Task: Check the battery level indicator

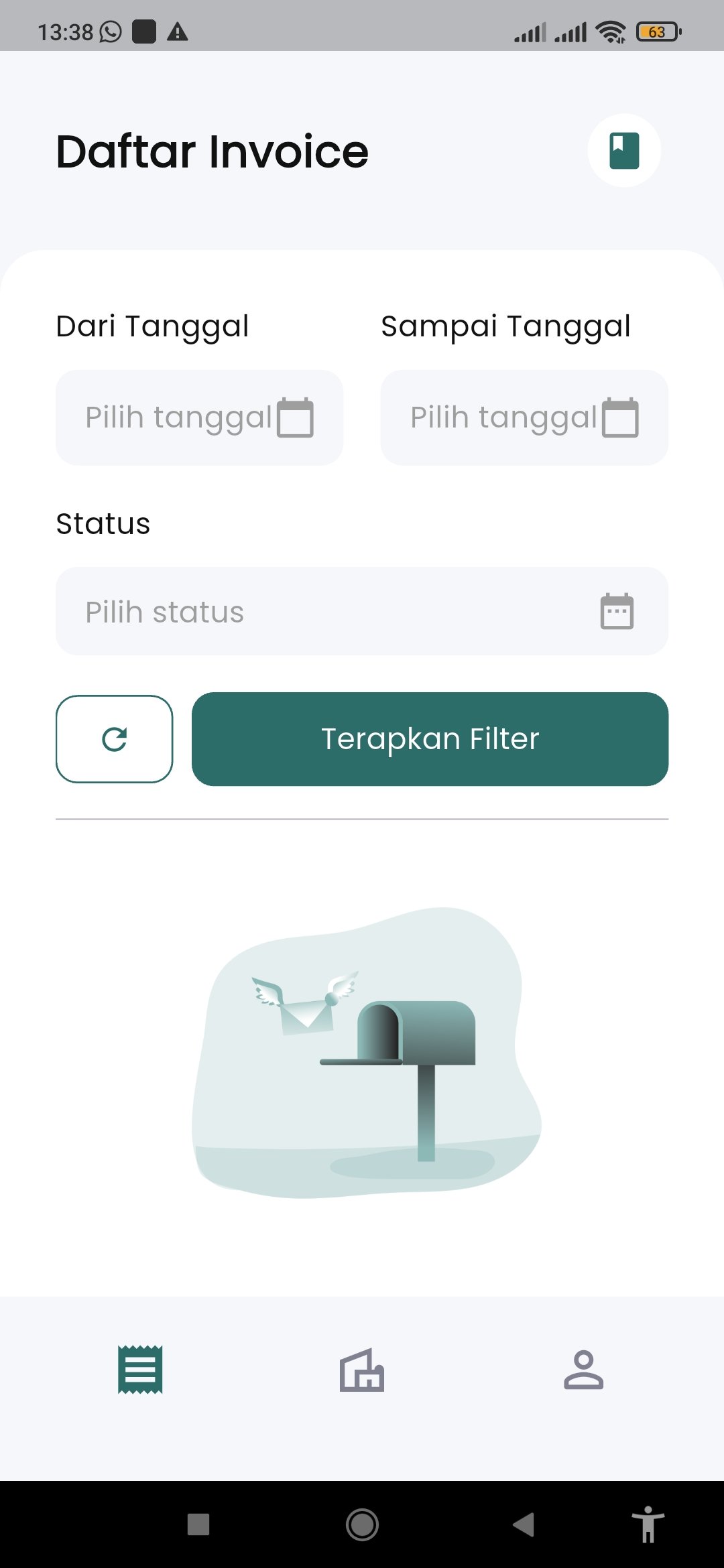Action: click(656, 31)
